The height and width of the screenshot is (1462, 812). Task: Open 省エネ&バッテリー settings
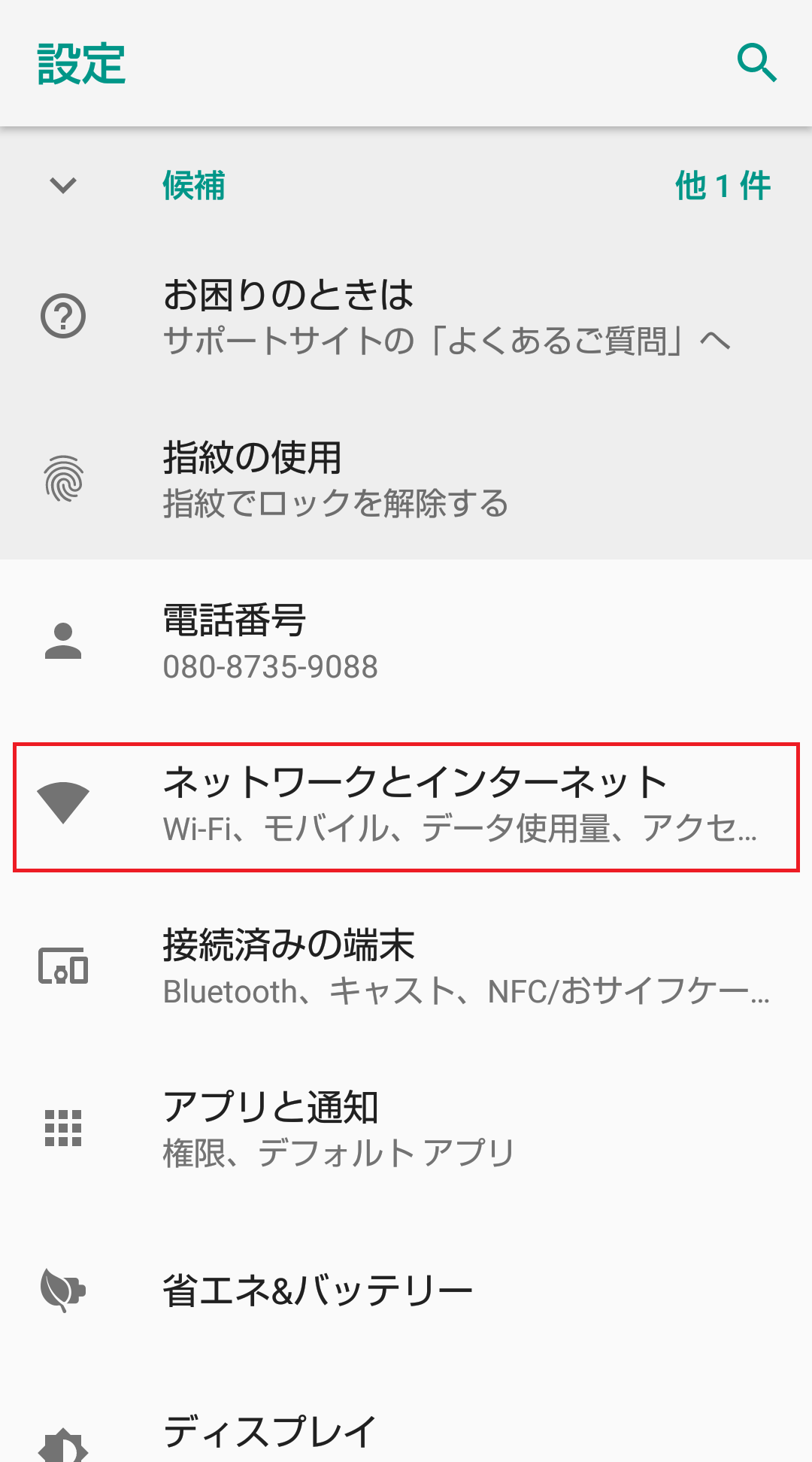click(406, 1291)
